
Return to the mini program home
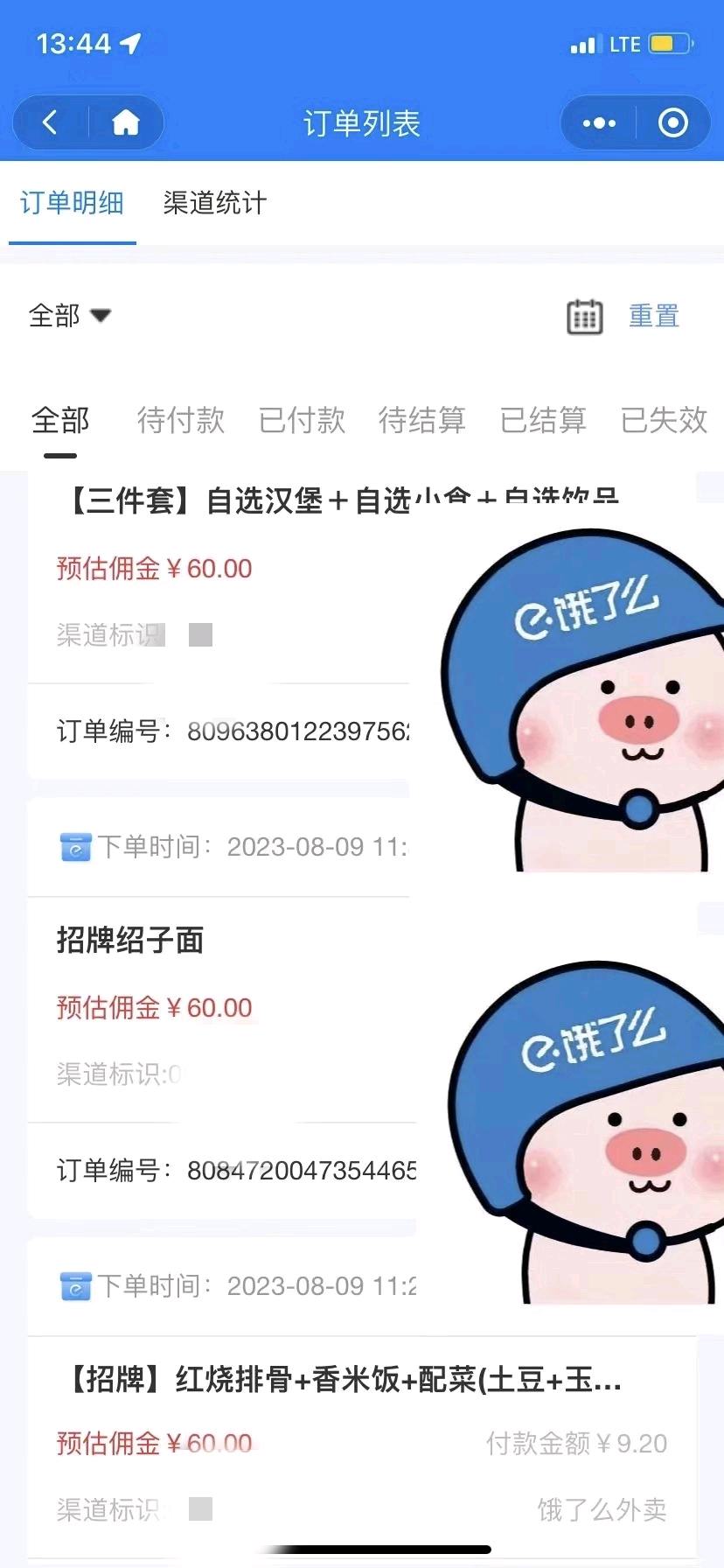point(126,123)
